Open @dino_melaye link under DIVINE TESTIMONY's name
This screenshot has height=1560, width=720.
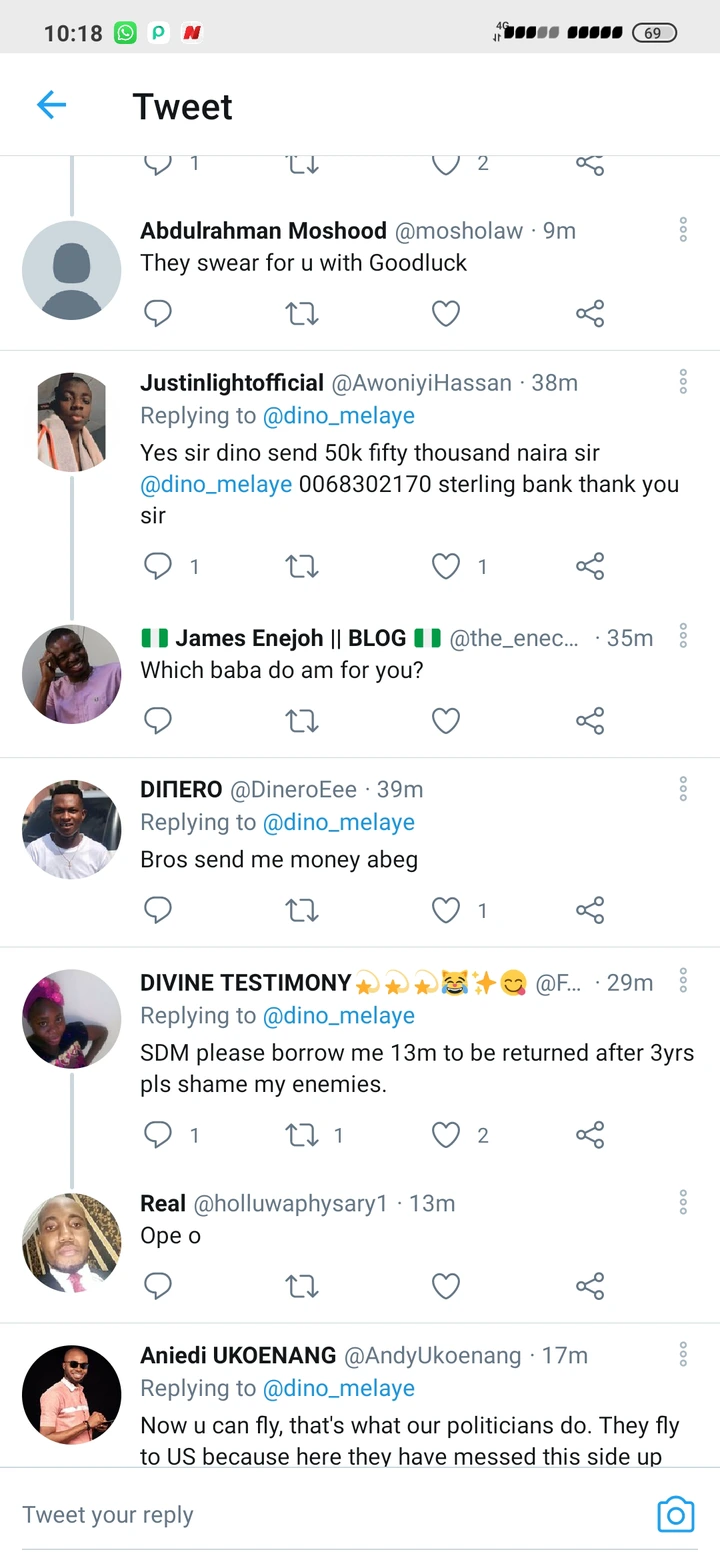point(338,1016)
